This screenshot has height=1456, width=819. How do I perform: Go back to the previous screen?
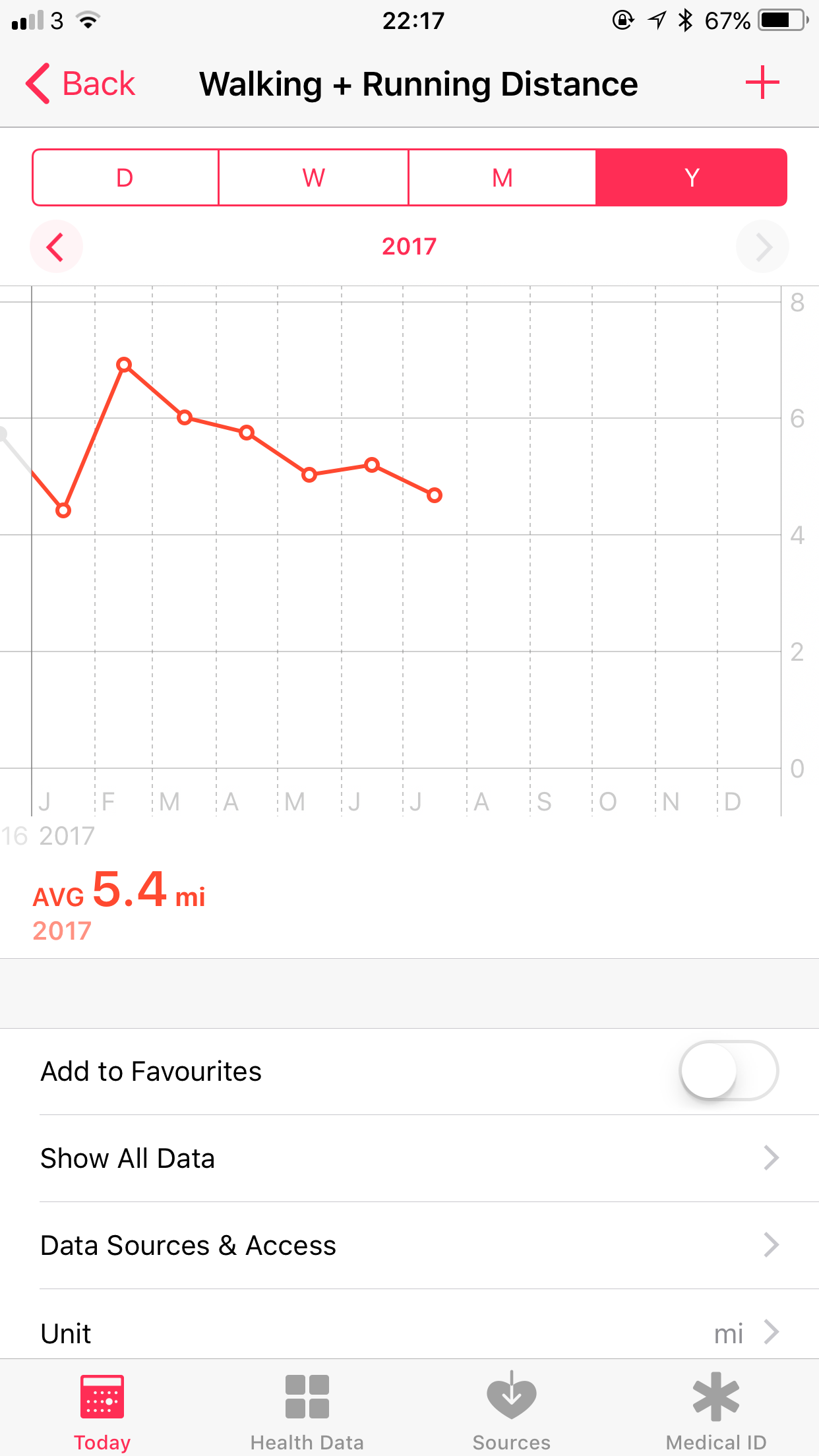click(x=80, y=84)
